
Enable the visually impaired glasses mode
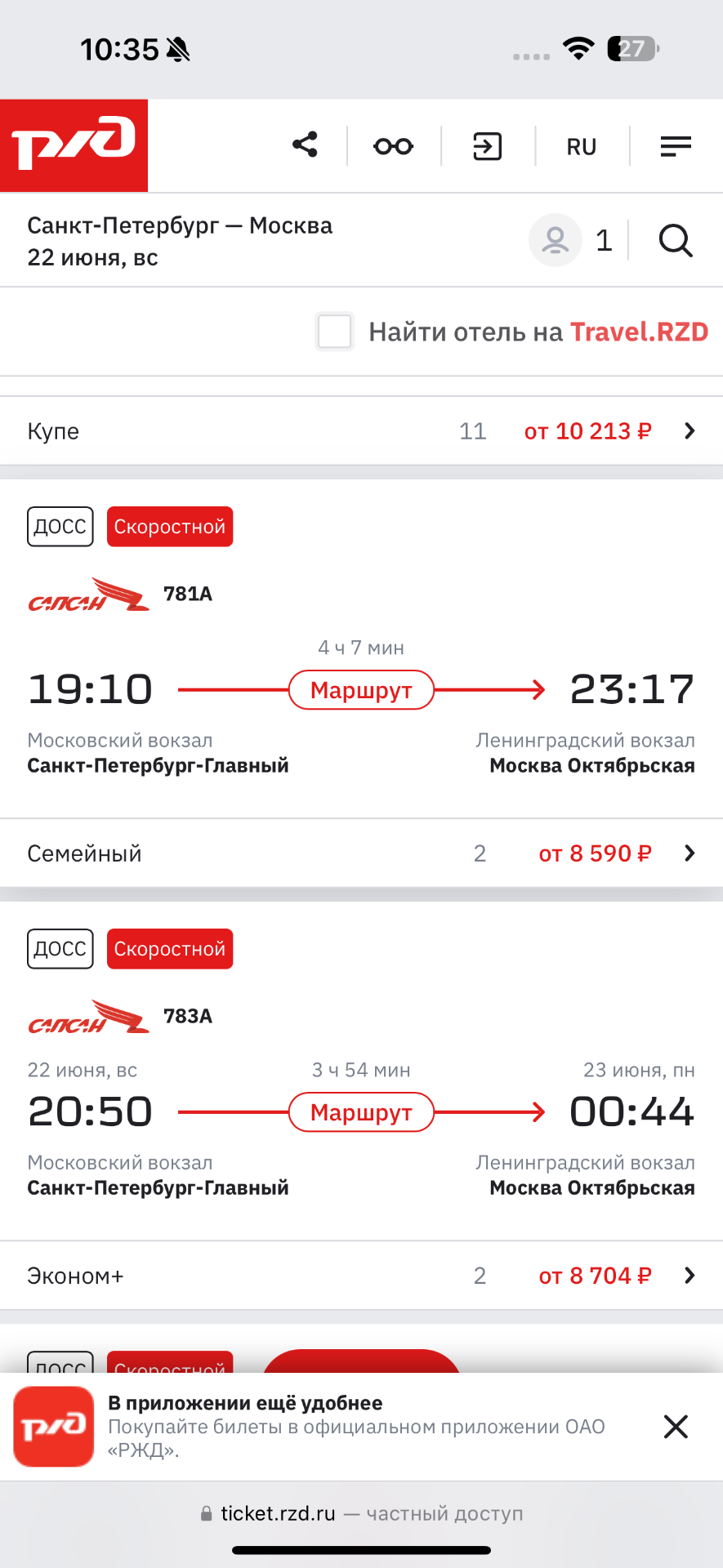tap(393, 146)
